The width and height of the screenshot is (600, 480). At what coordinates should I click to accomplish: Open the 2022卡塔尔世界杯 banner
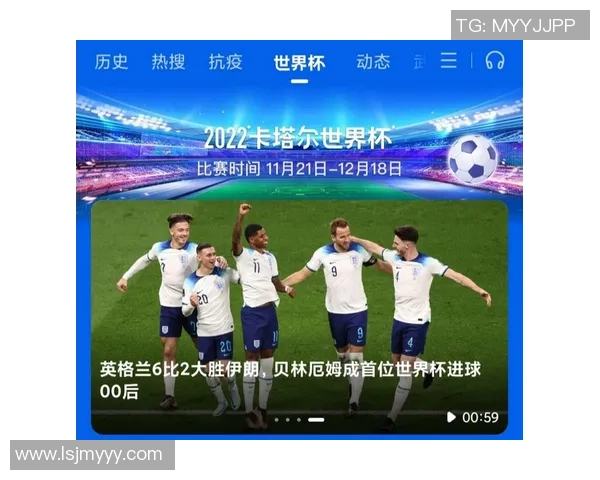point(298,150)
